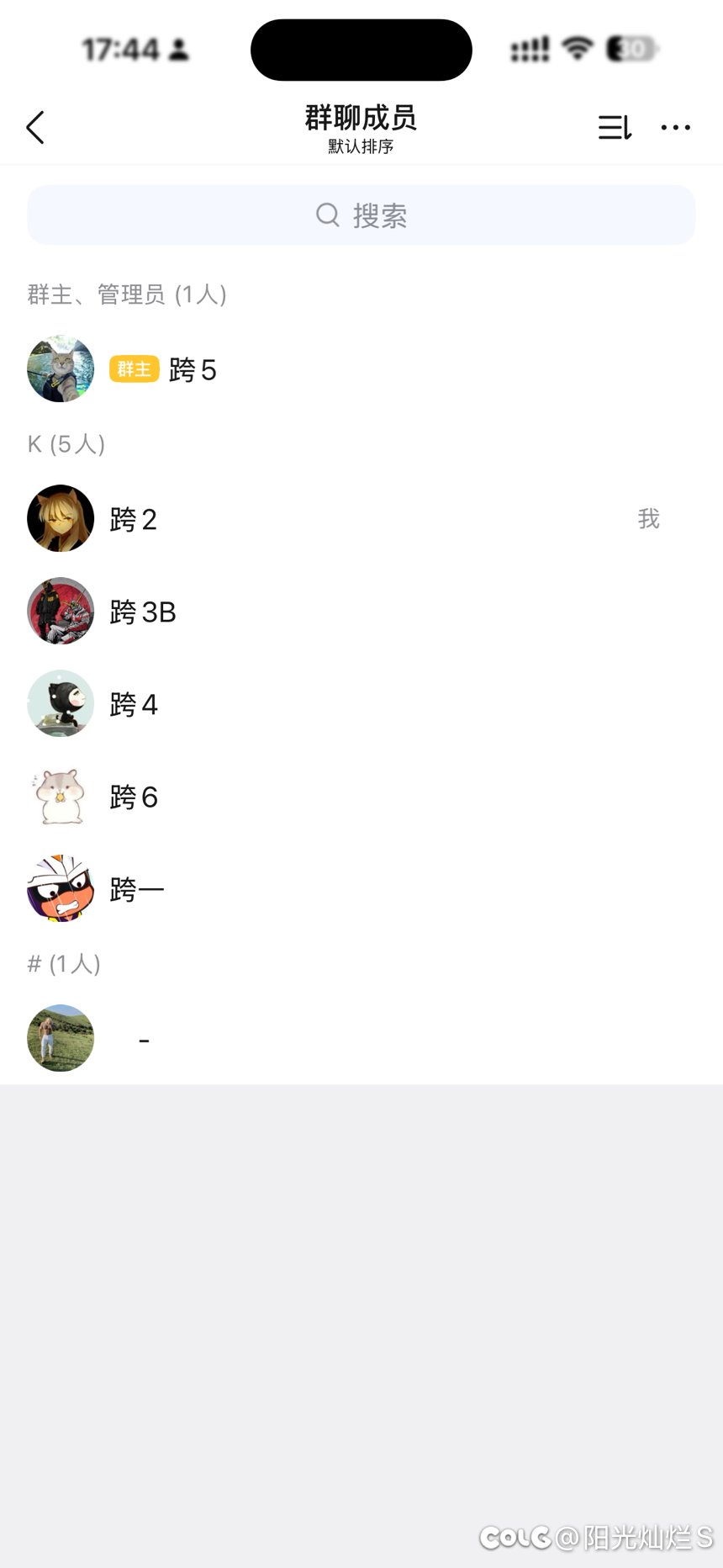Open the member sort order menu
The width and height of the screenshot is (723, 1568).
pos(615,128)
